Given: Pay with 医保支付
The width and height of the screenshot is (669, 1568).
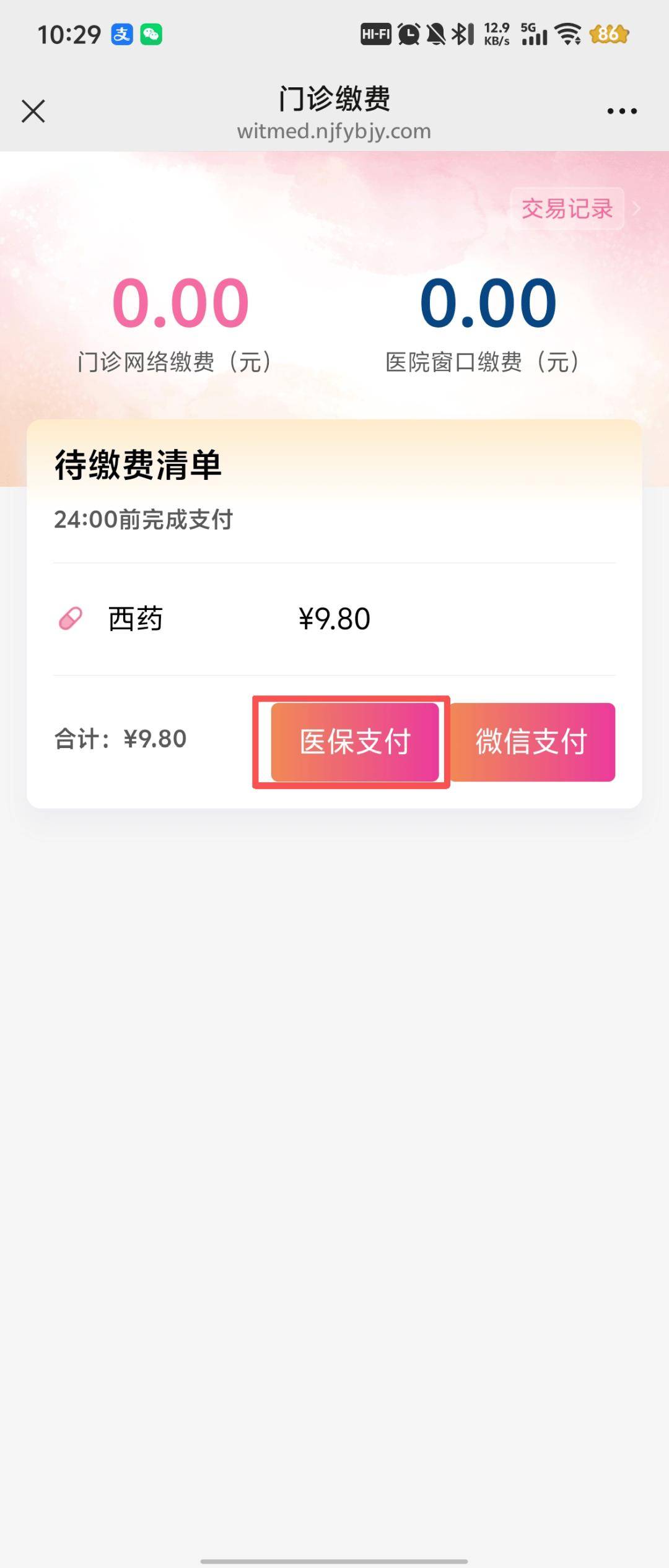Looking at the screenshot, I should pos(355,742).
